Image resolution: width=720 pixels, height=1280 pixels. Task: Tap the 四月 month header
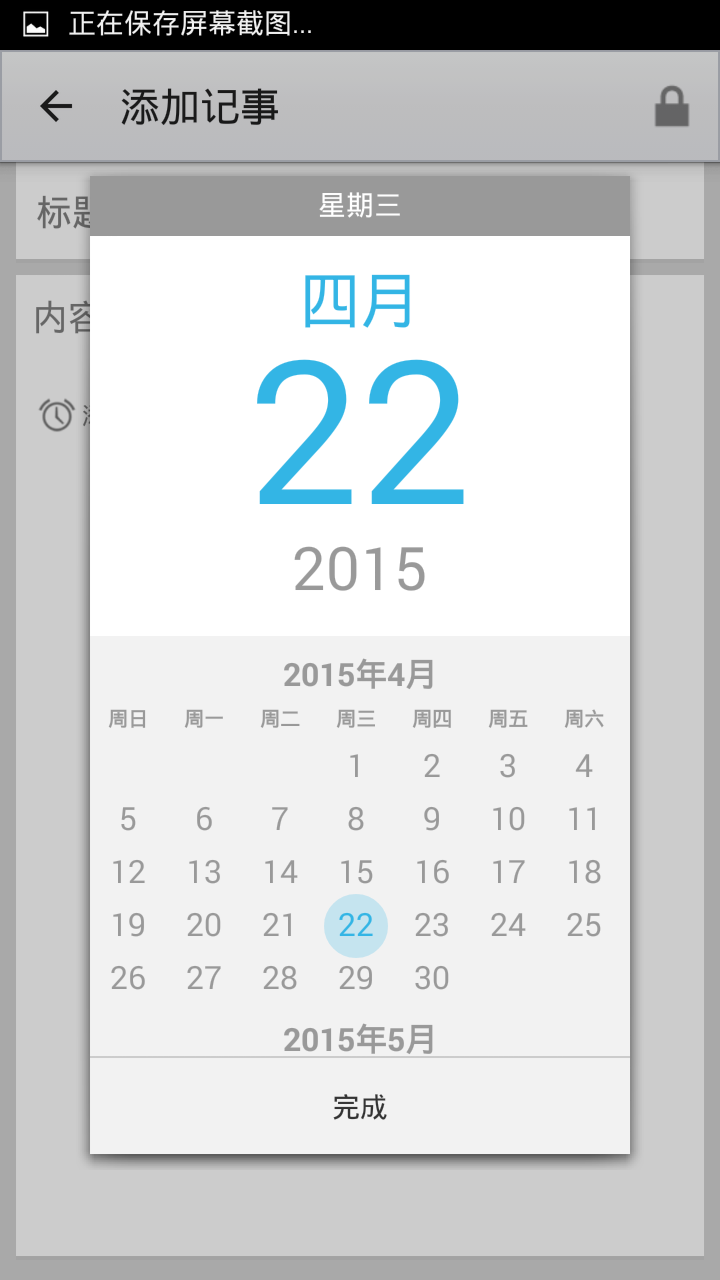tap(360, 301)
